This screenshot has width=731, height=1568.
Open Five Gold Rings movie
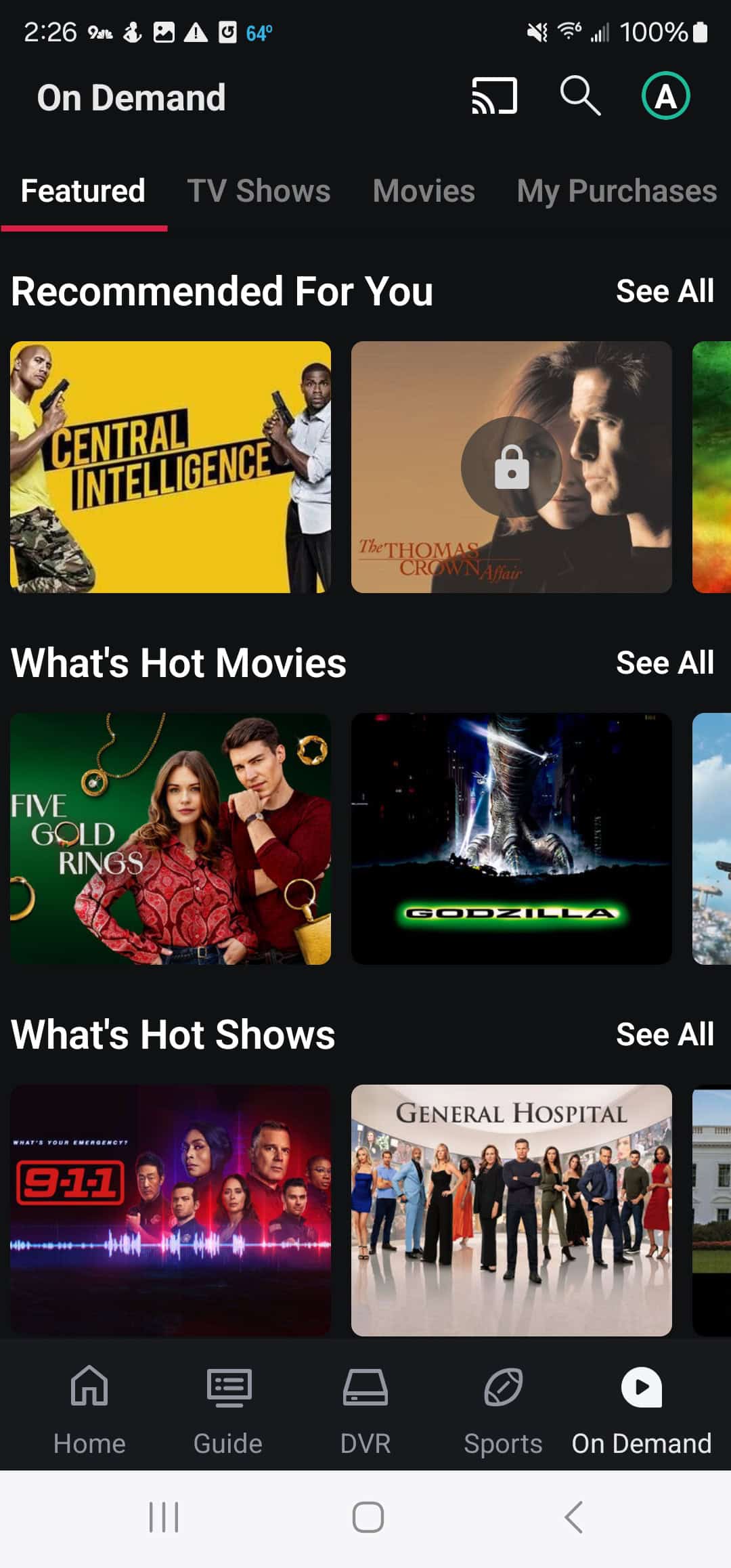coord(171,838)
